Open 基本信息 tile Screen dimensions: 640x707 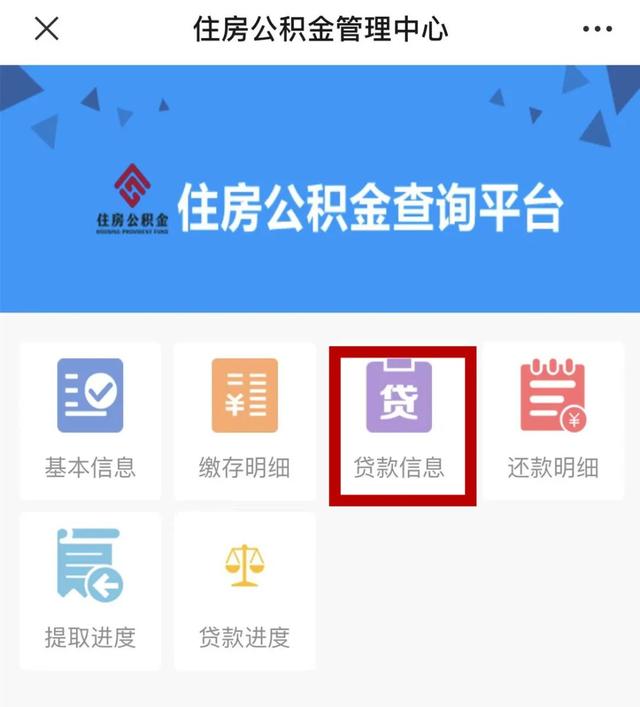90,420
